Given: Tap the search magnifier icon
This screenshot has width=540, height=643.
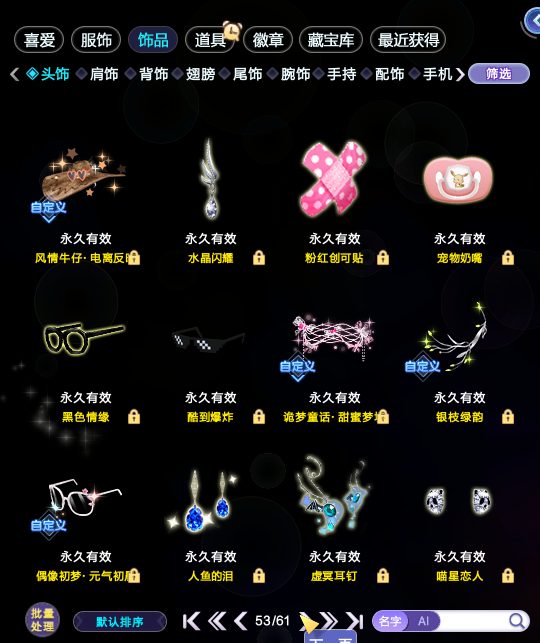Looking at the screenshot, I should click(x=517, y=621).
